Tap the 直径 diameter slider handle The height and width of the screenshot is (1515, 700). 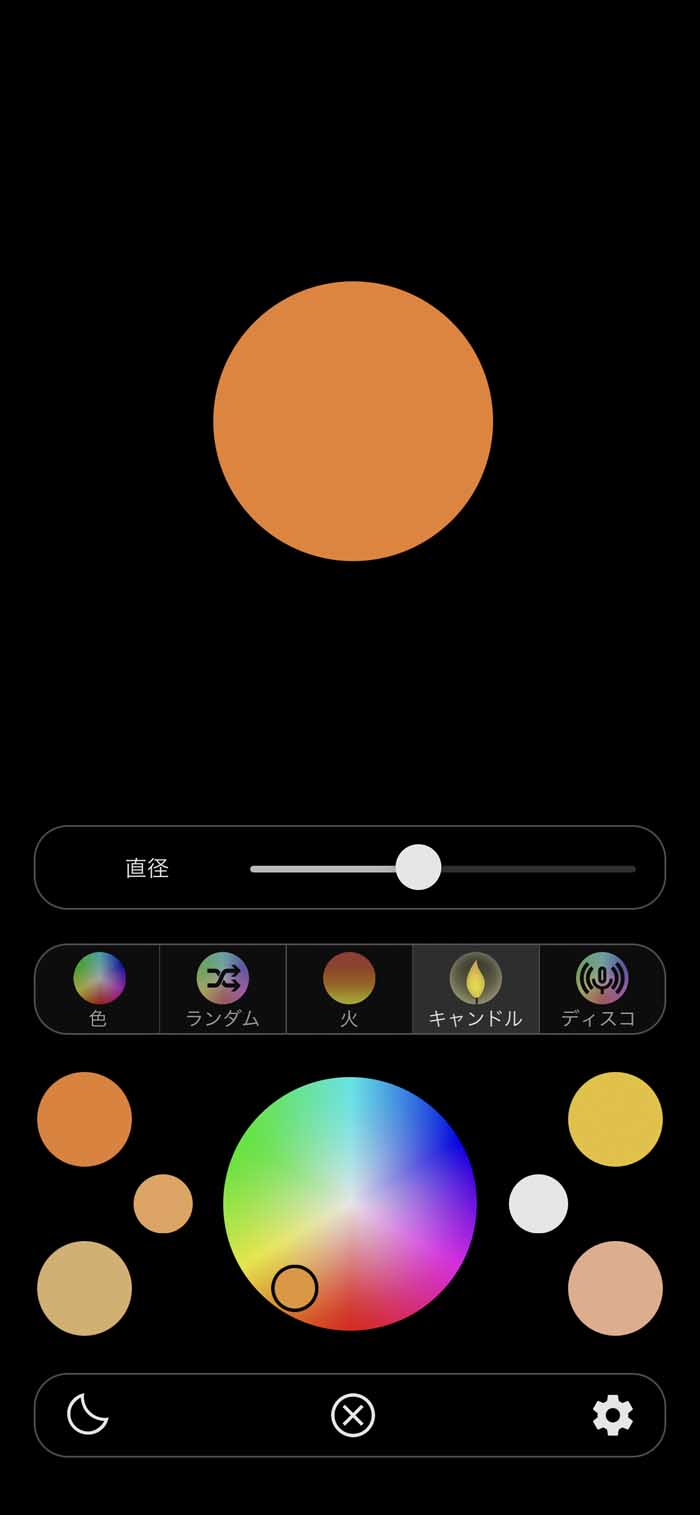pos(418,867)
